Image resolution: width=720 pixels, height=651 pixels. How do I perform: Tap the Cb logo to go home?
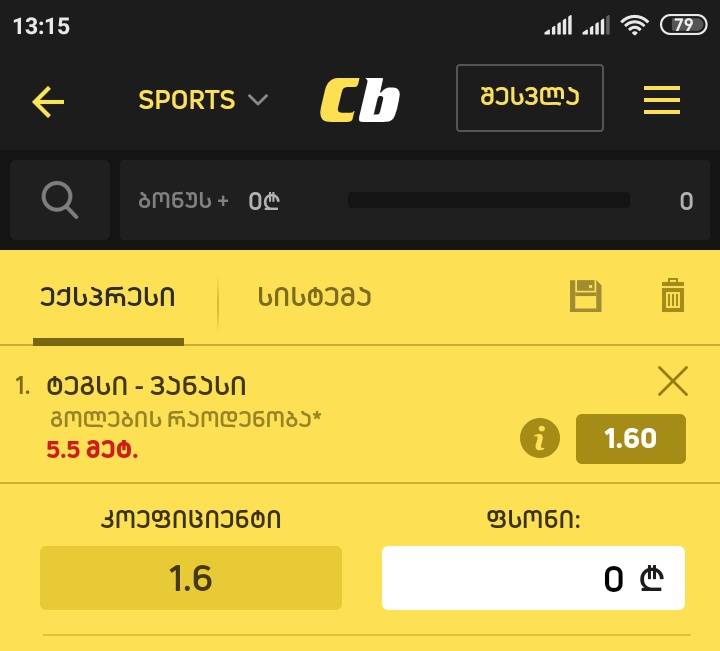pyautogui.click(x=360, y=100)
